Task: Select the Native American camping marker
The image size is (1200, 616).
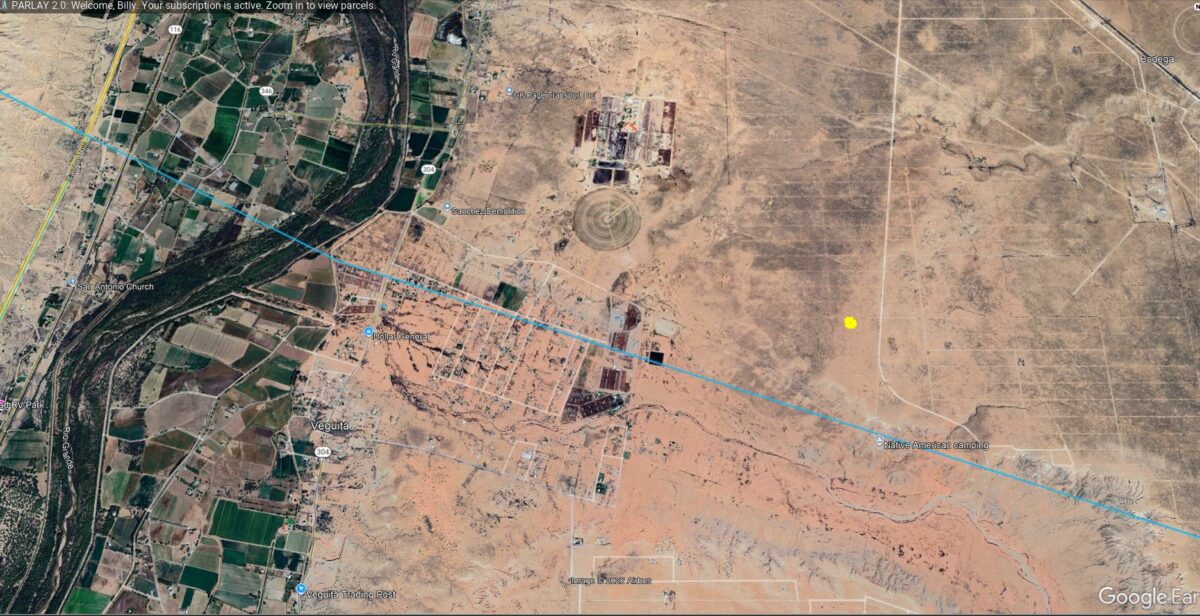Action: click(x=878, y=441)
